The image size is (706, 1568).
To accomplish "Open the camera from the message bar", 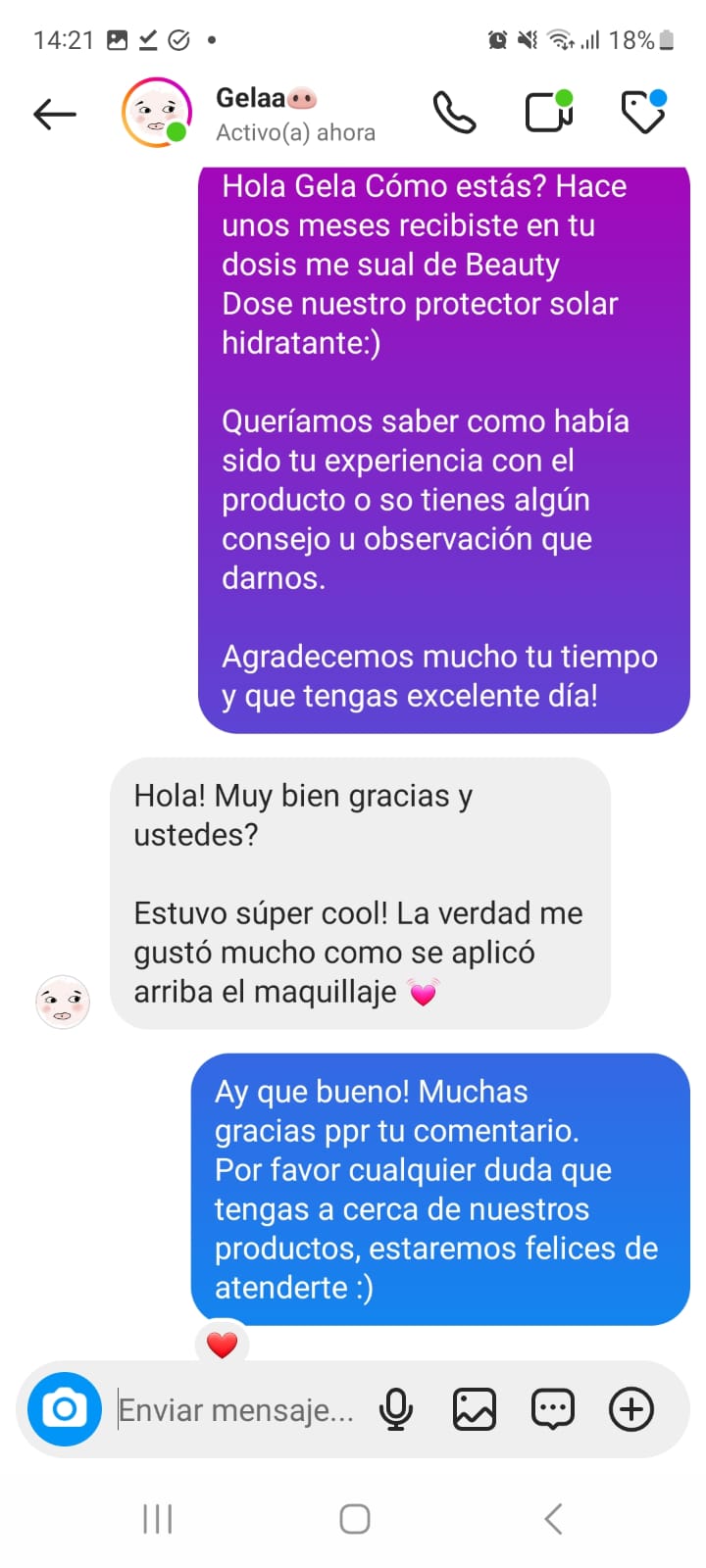I will tap(65, 1409).
